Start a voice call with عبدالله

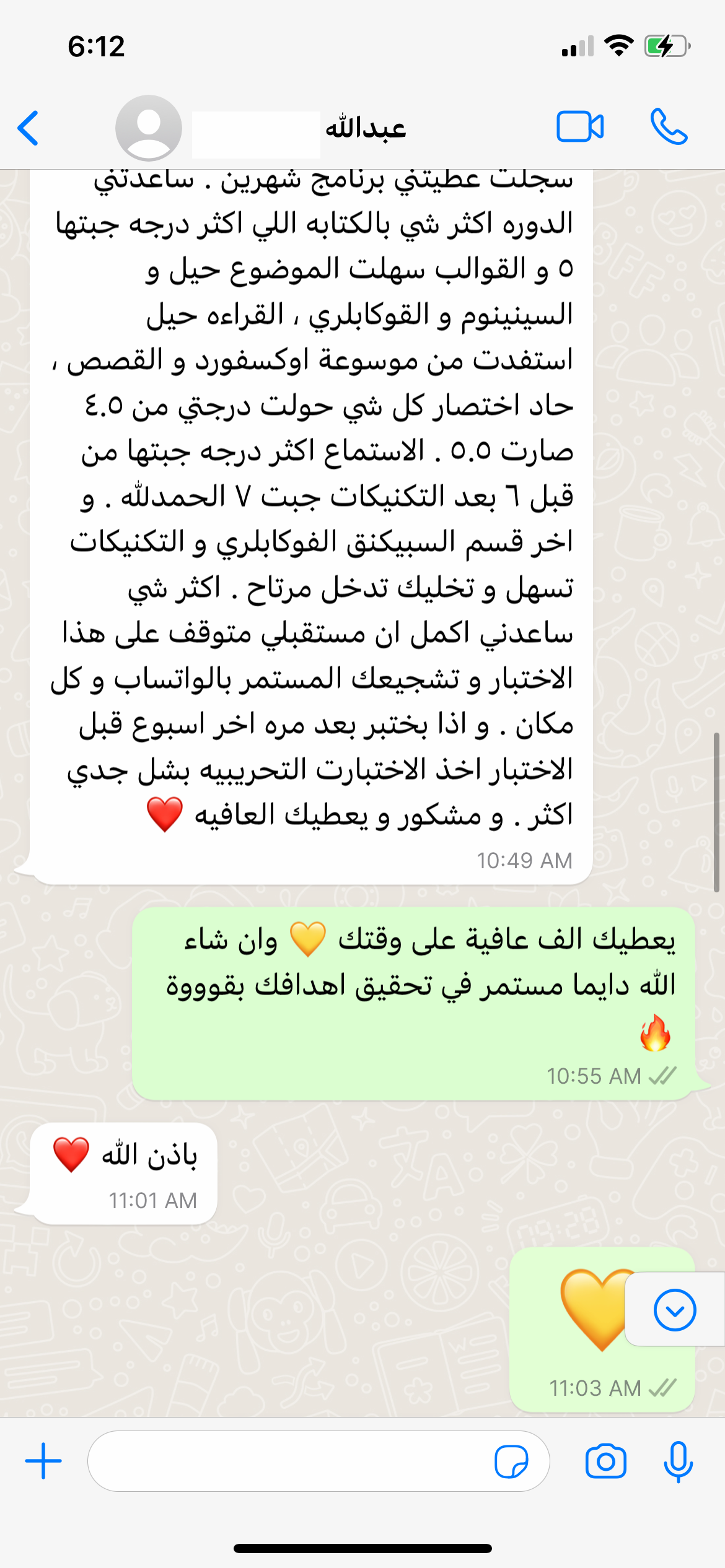pyautogui.click(x=669, y=127)
